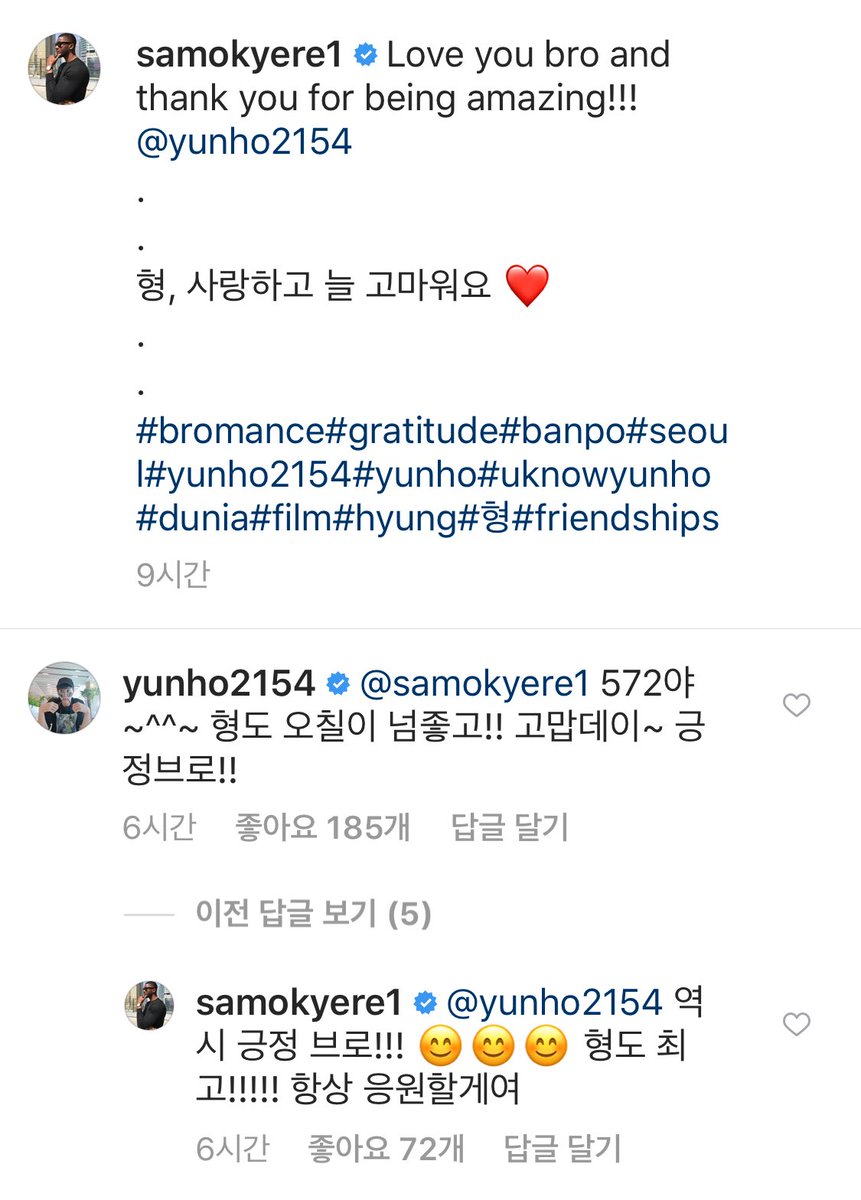The width and height of the screenshot is (861, 1200).
Task: Like yunho2154's comment with the heart
Action: [796, 706]
